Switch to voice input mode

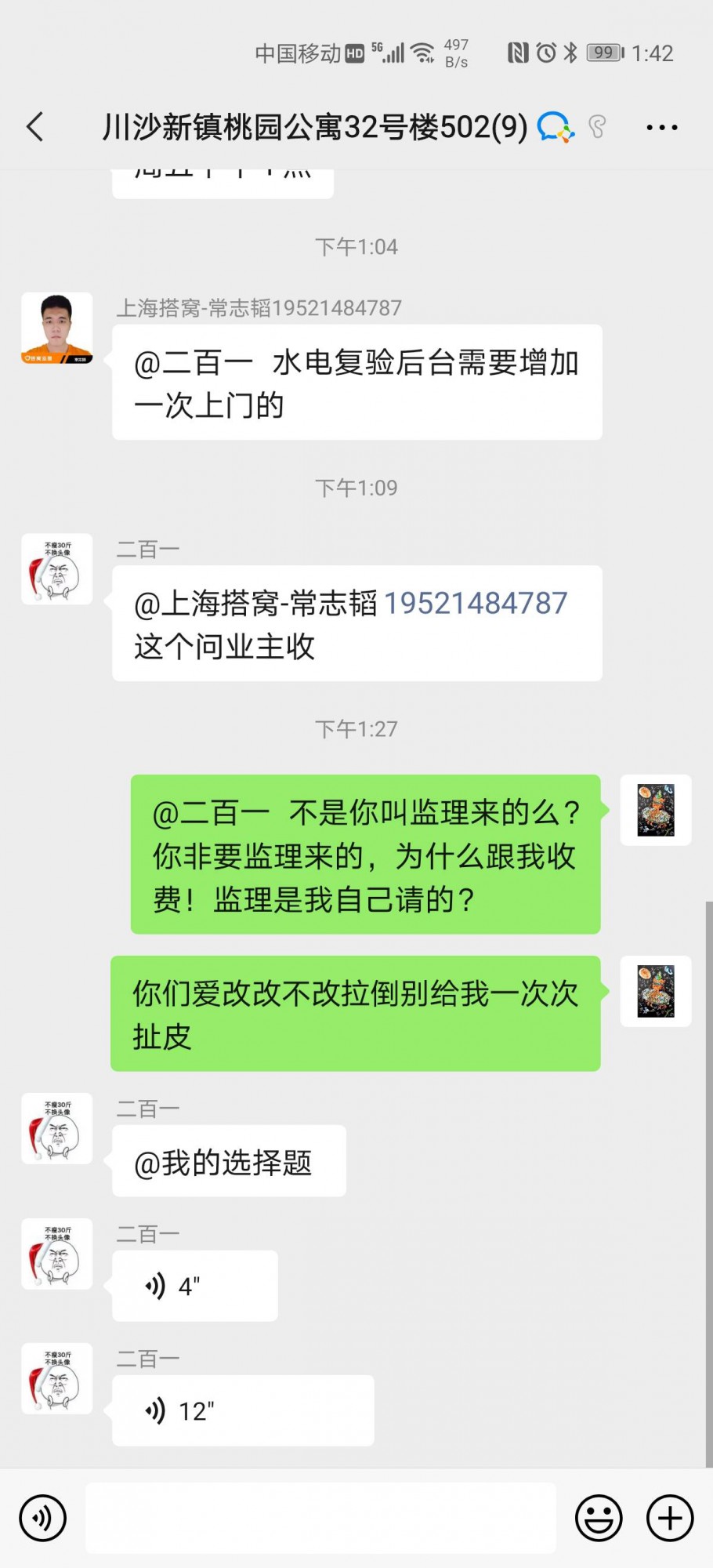[43, 1518]
